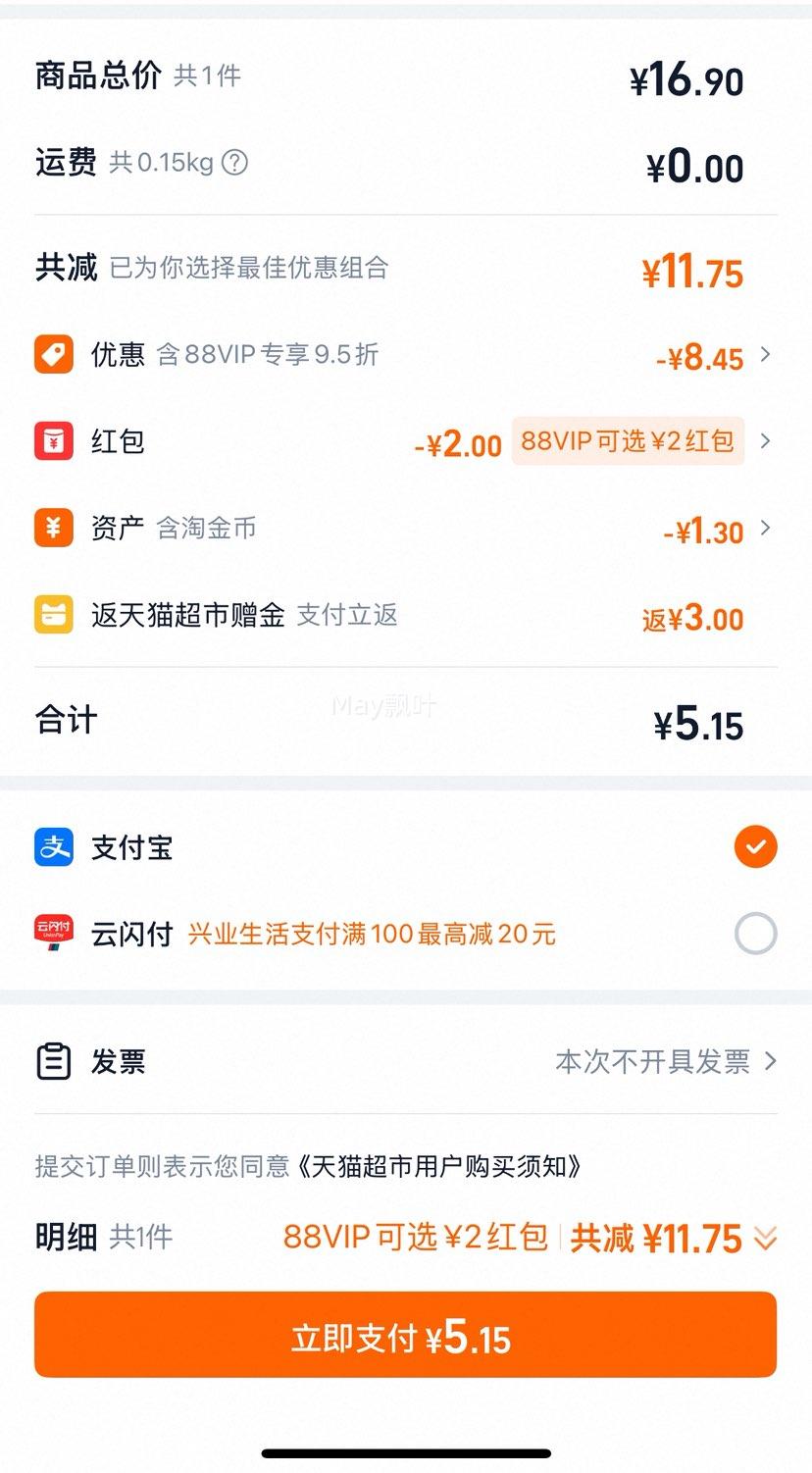
Task: Tap the 立即支付 ¥5.15 pay button
Action: (x=406, y=1334)
